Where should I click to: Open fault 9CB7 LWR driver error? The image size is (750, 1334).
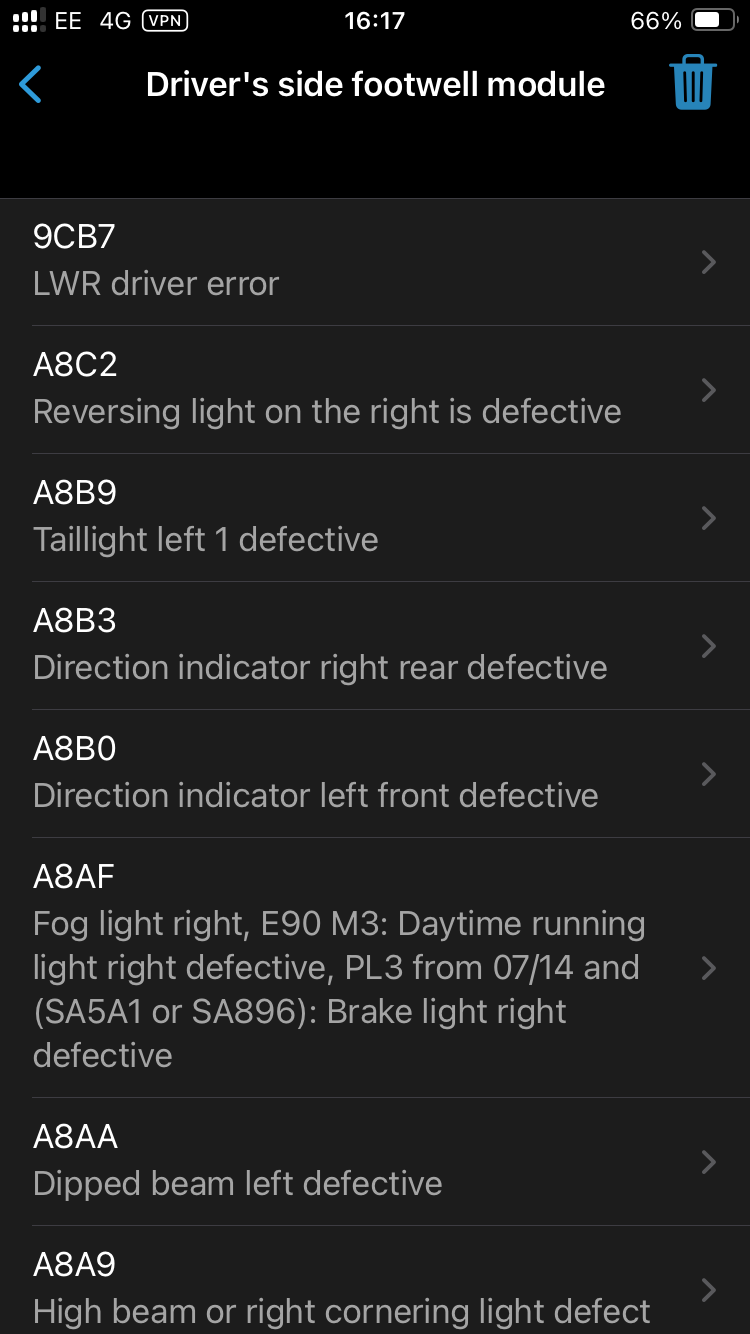(x=375, y=262)
